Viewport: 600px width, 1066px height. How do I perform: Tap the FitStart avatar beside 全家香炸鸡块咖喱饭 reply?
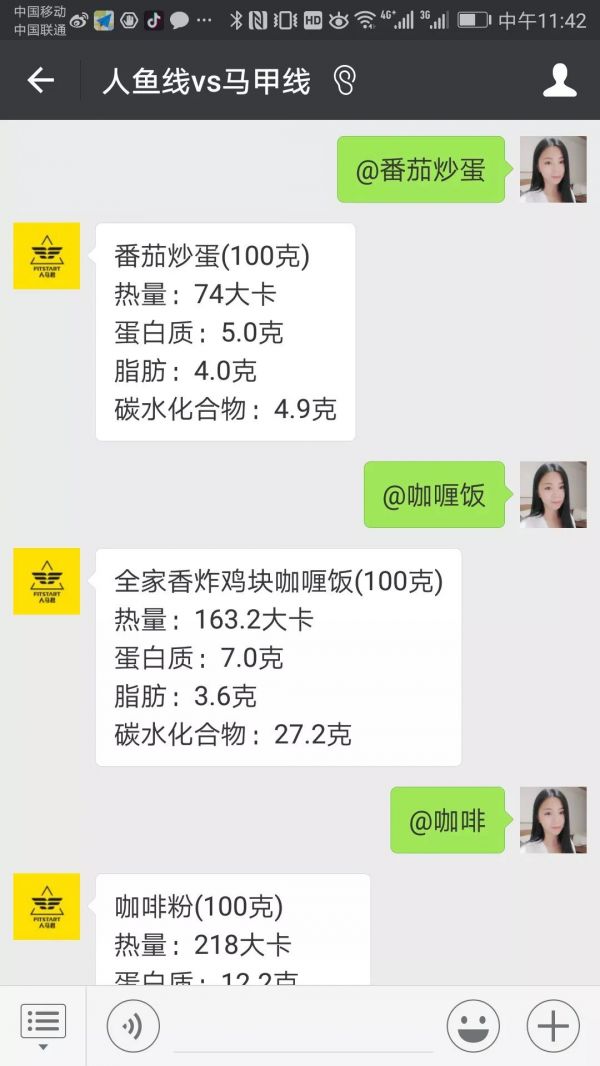(46, 581)
